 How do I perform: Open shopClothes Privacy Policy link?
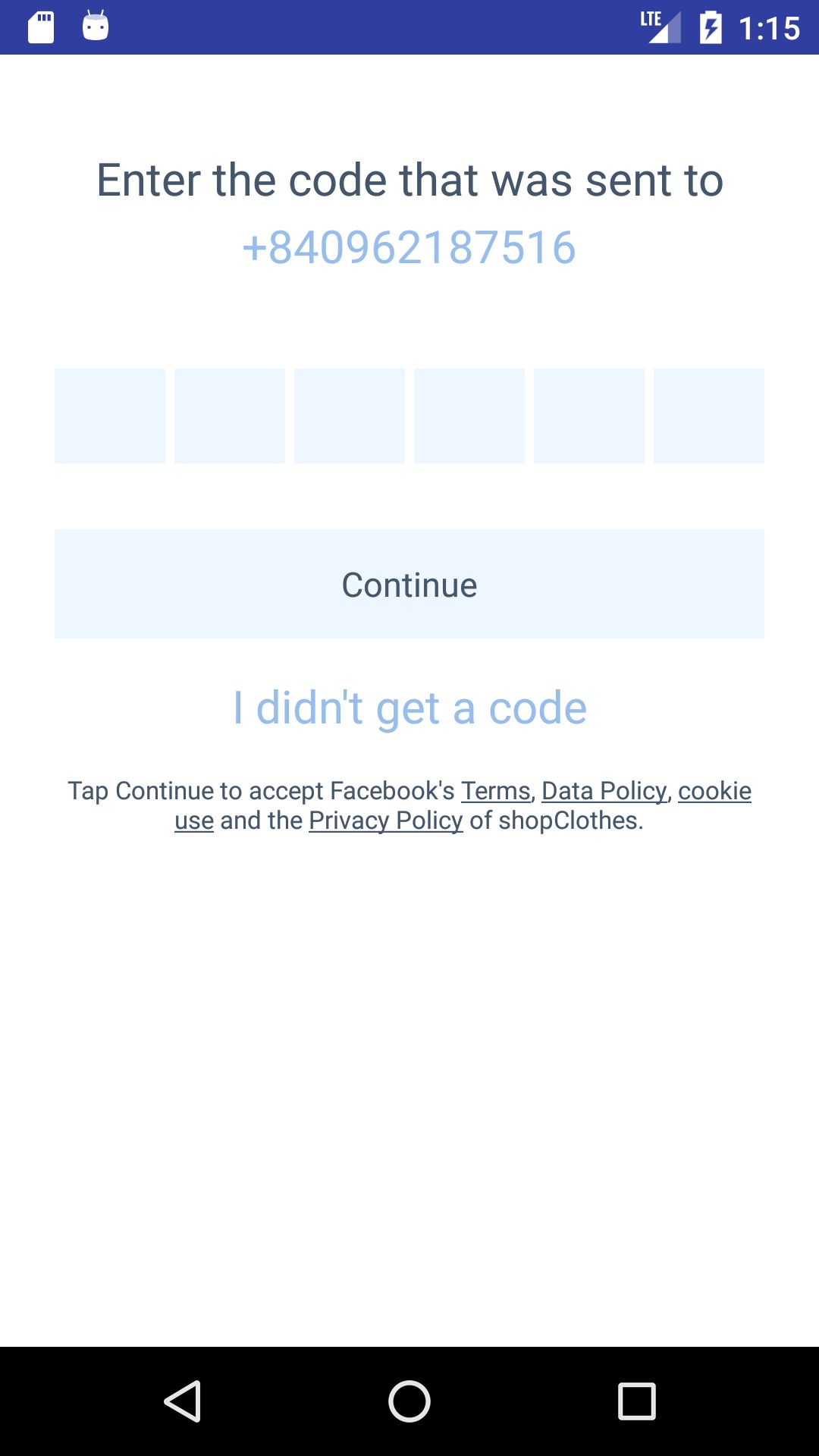385,821
